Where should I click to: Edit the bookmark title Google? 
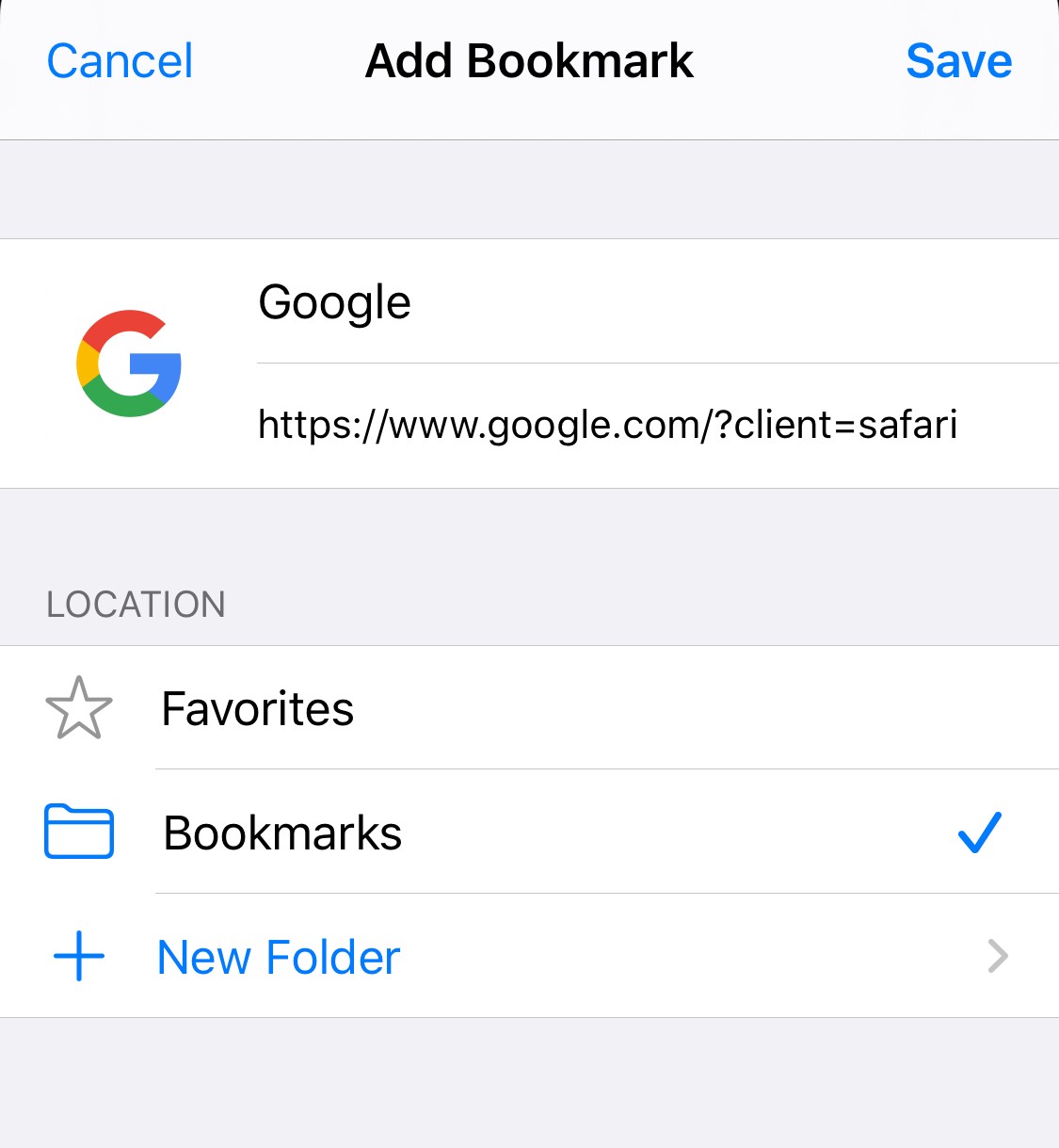657,302
